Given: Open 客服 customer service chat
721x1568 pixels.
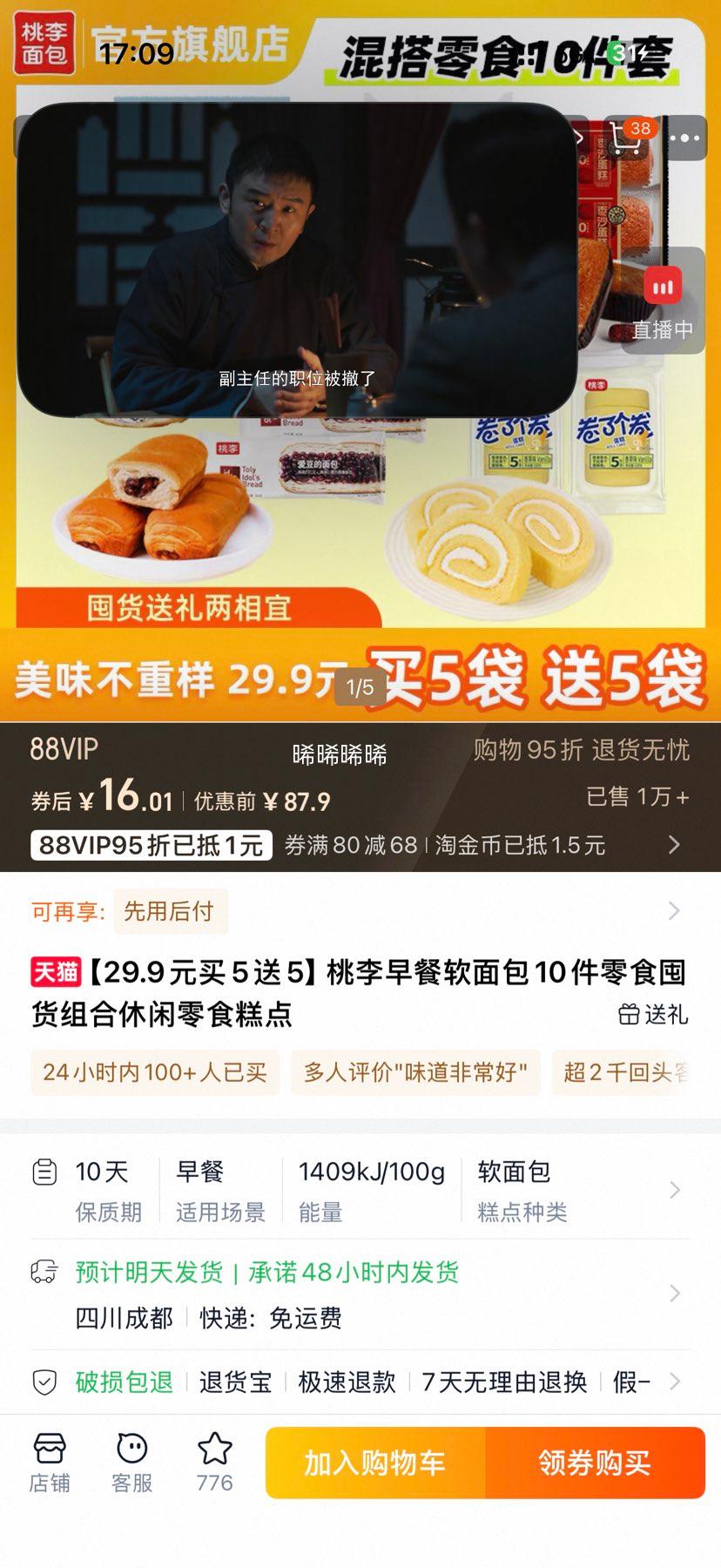Looking at the screenshot, I should 131,1462.
